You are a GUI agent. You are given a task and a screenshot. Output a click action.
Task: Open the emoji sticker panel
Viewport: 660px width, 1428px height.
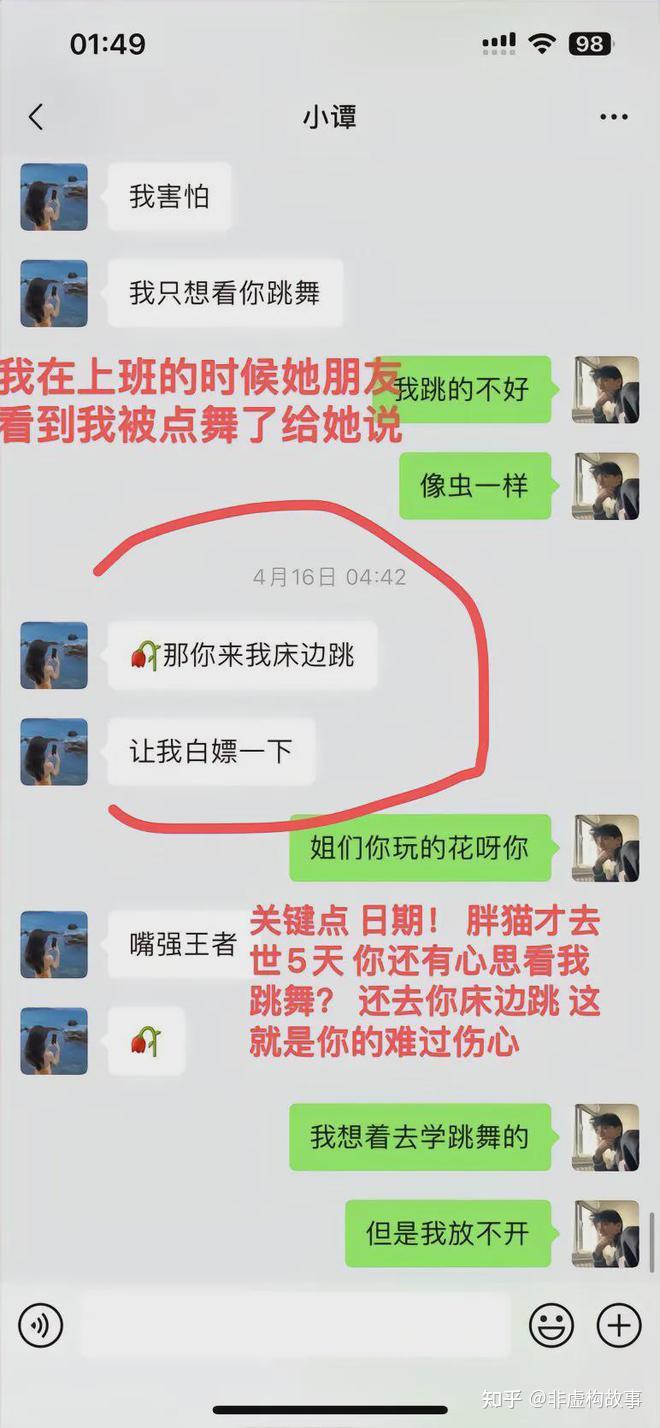coord(551,1326)
